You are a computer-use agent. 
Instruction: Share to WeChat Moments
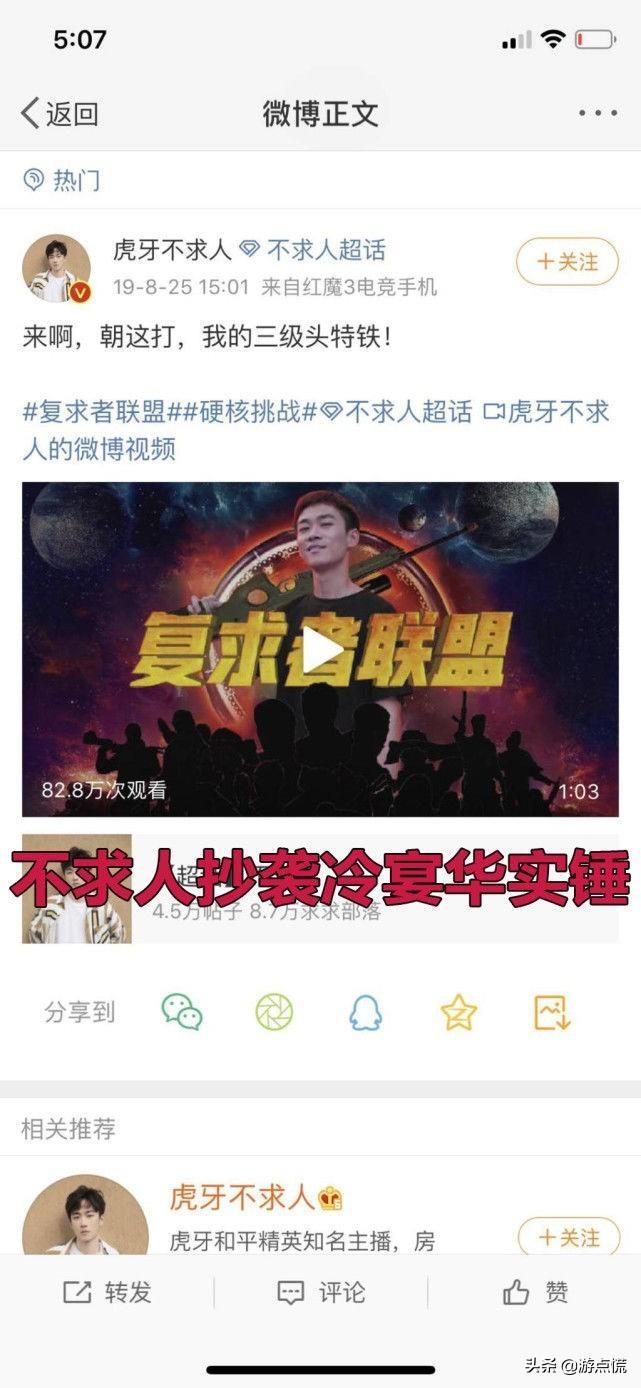[274, 1013]
